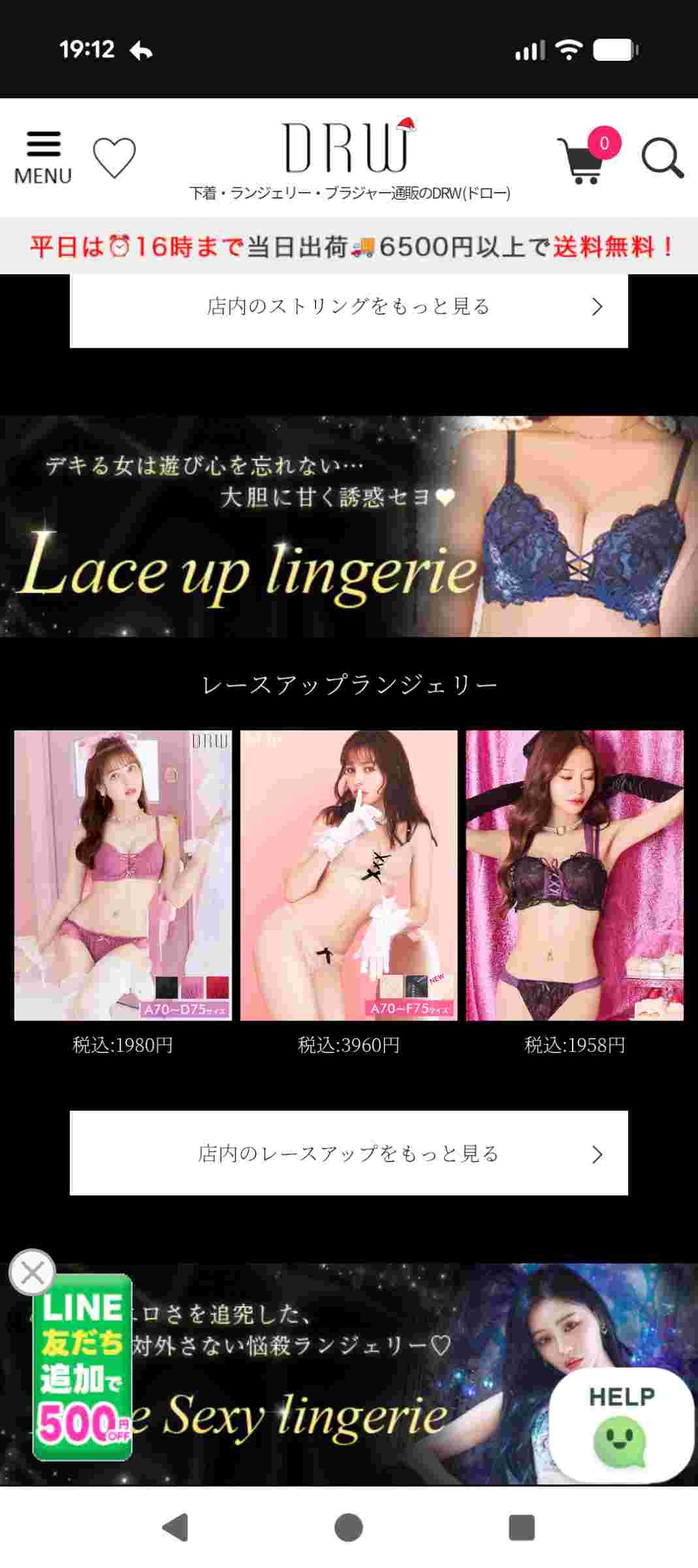Open the search magnifier

[x=661, y=158]
